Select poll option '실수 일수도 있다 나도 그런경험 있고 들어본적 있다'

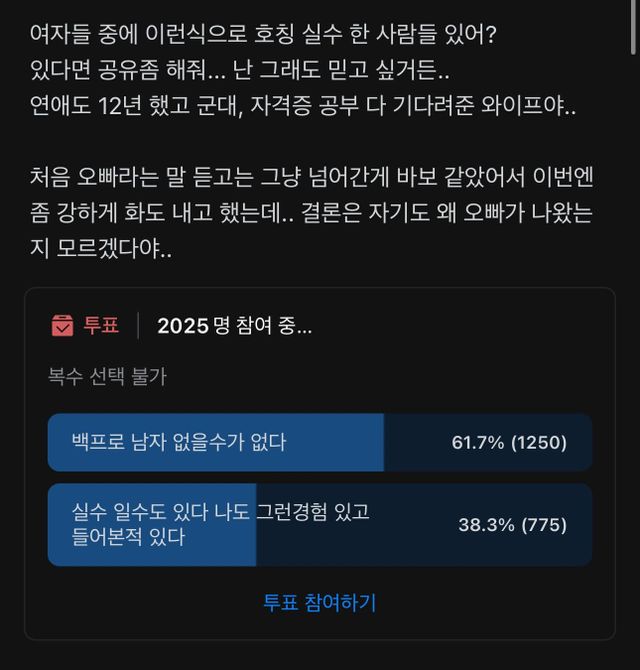click(x=319, y=524)
